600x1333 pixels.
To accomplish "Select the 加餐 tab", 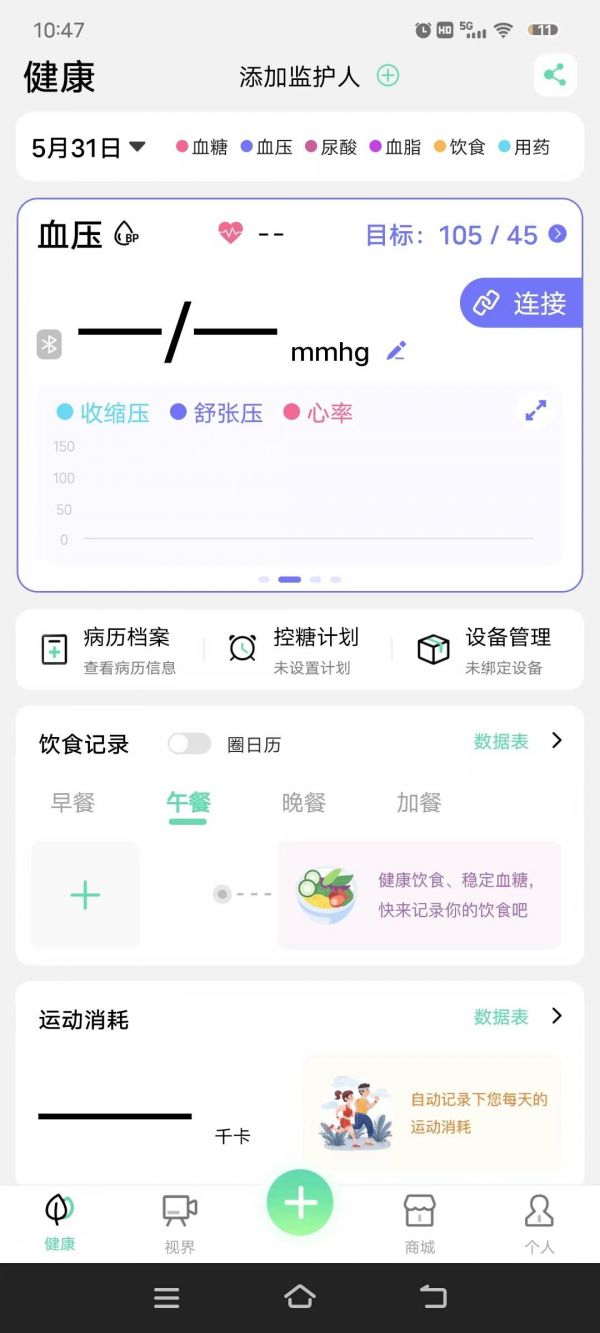I will click(419, 802).
